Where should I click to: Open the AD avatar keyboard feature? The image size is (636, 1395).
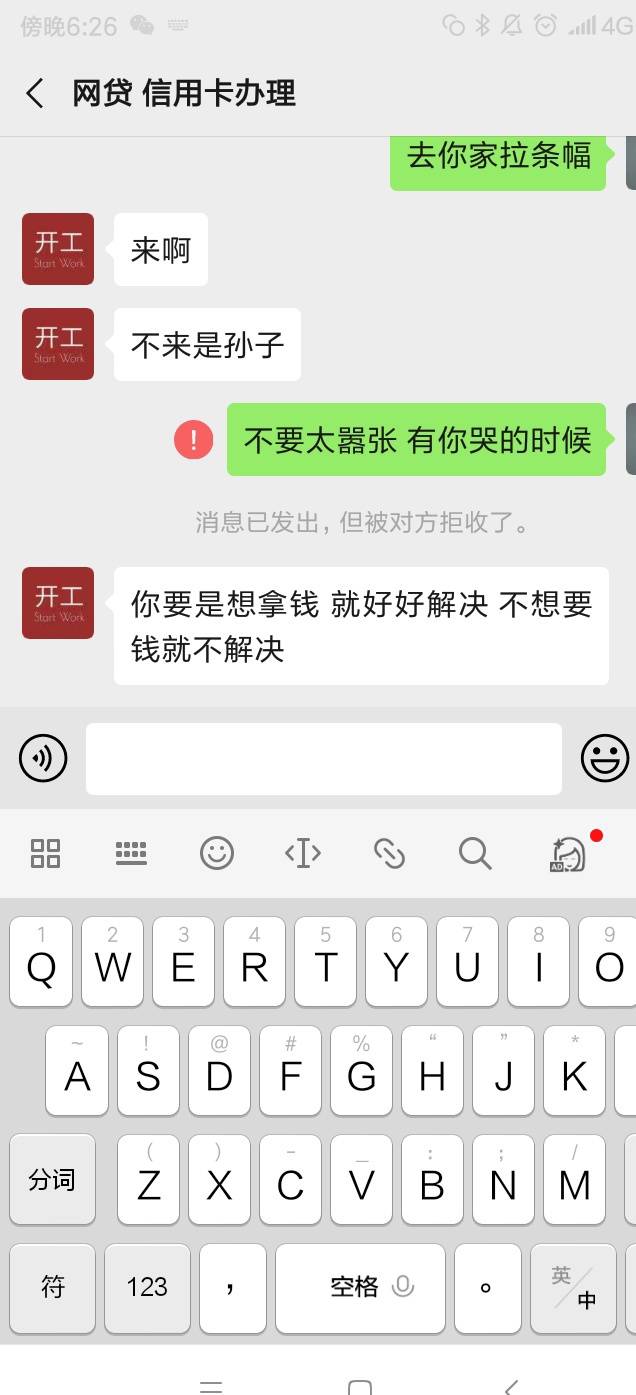tap(567, 854)
